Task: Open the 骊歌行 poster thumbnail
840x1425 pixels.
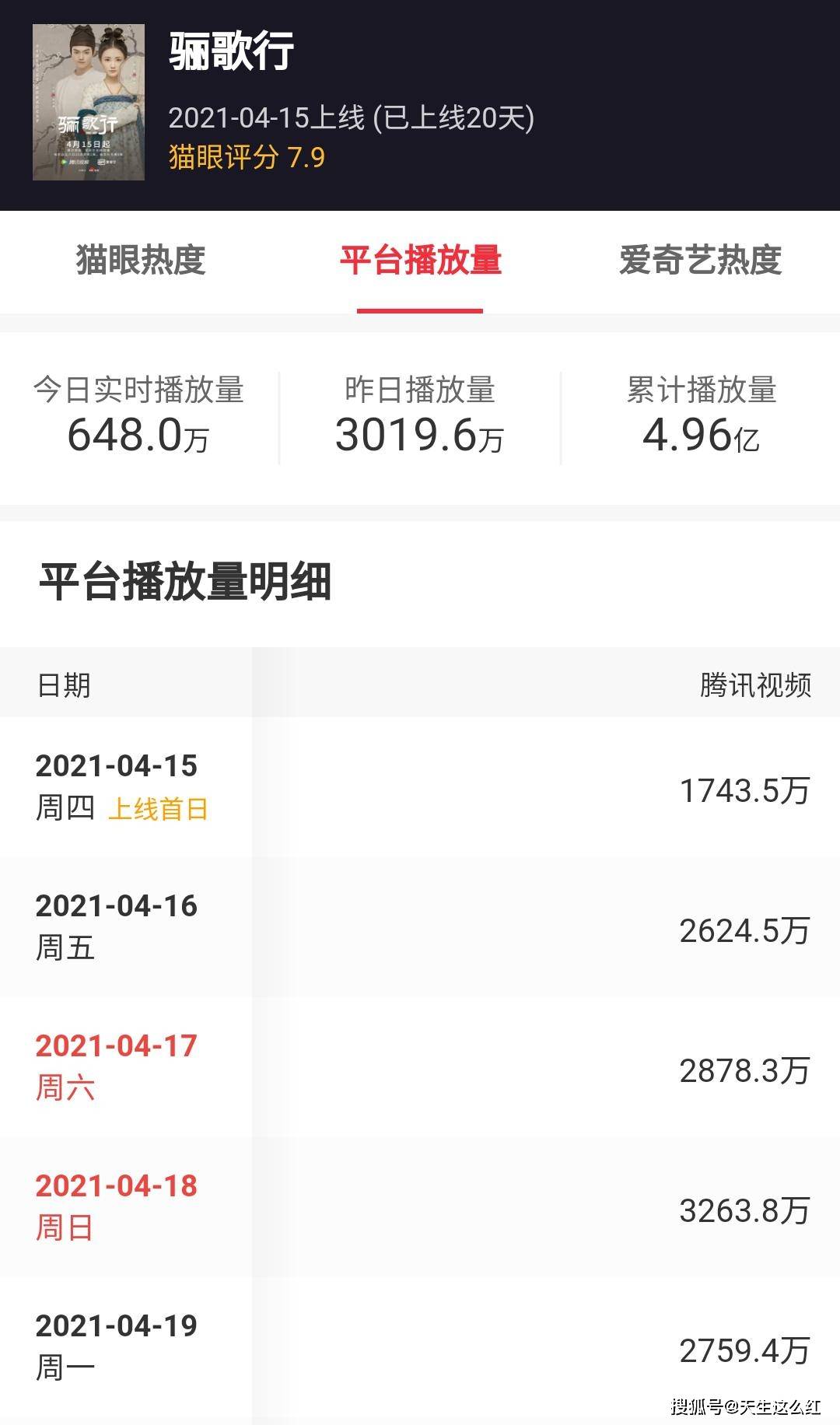Action: (89, 103)
